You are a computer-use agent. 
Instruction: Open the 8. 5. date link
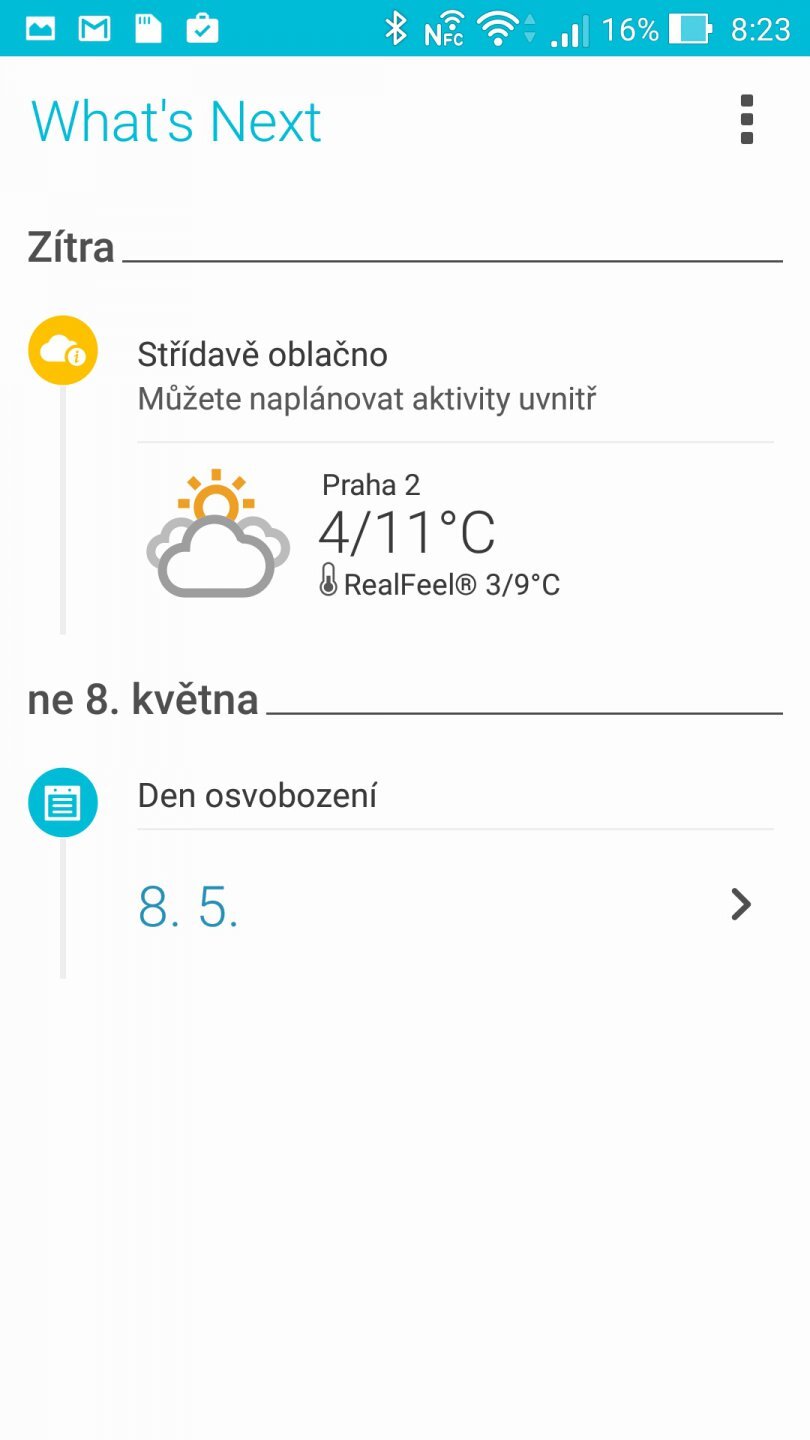[187, 907]
